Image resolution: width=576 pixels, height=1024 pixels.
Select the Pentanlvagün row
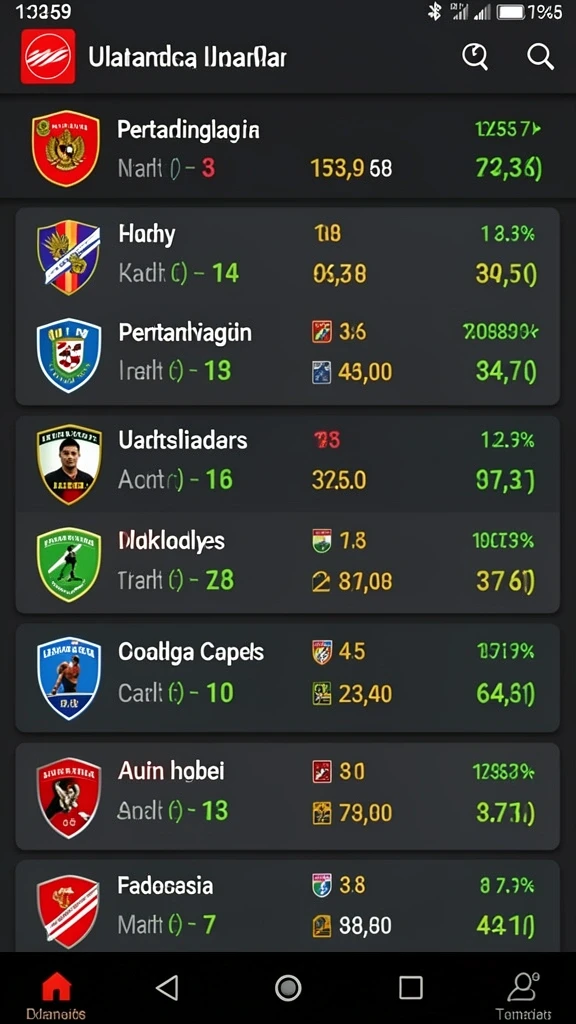pos(288,355)
